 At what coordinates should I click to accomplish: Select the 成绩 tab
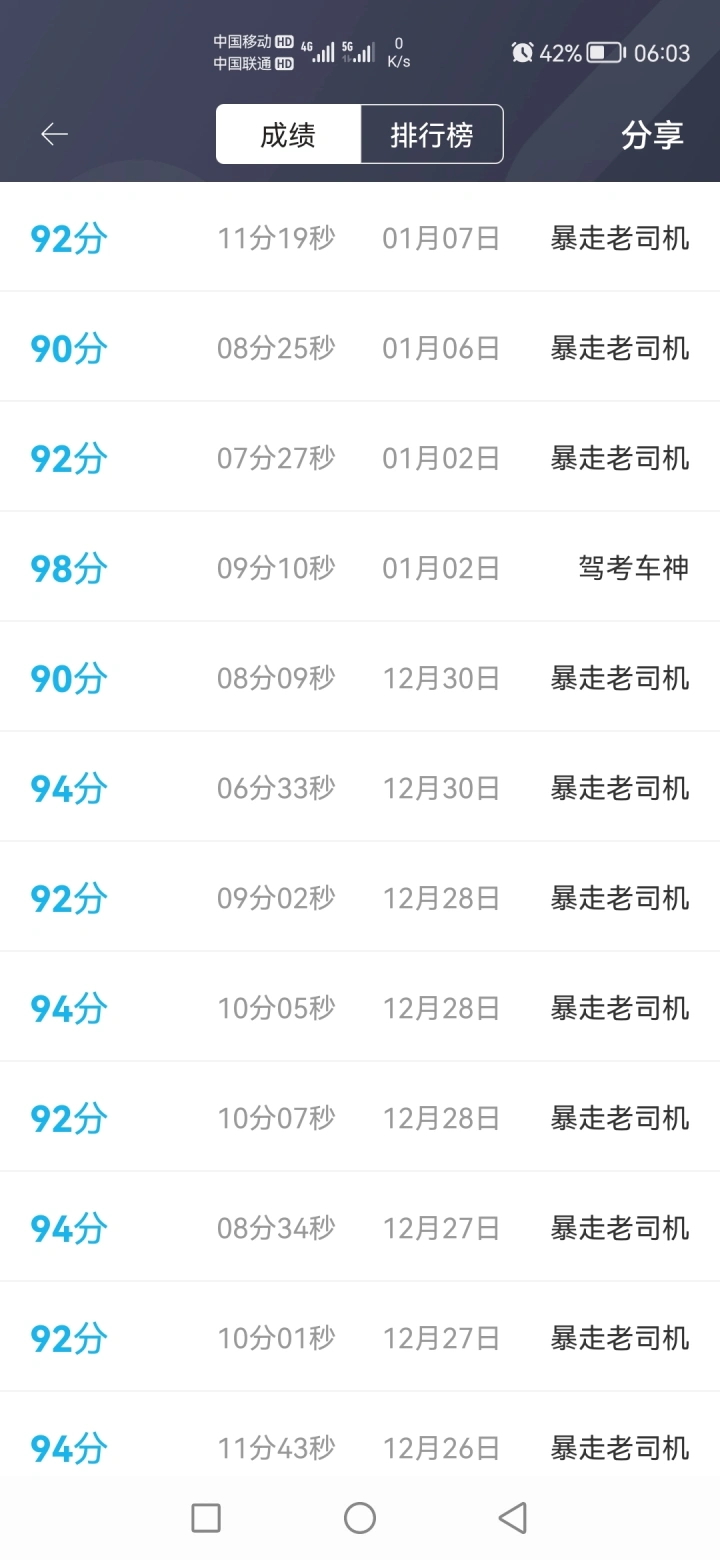[x=288, y=134]
